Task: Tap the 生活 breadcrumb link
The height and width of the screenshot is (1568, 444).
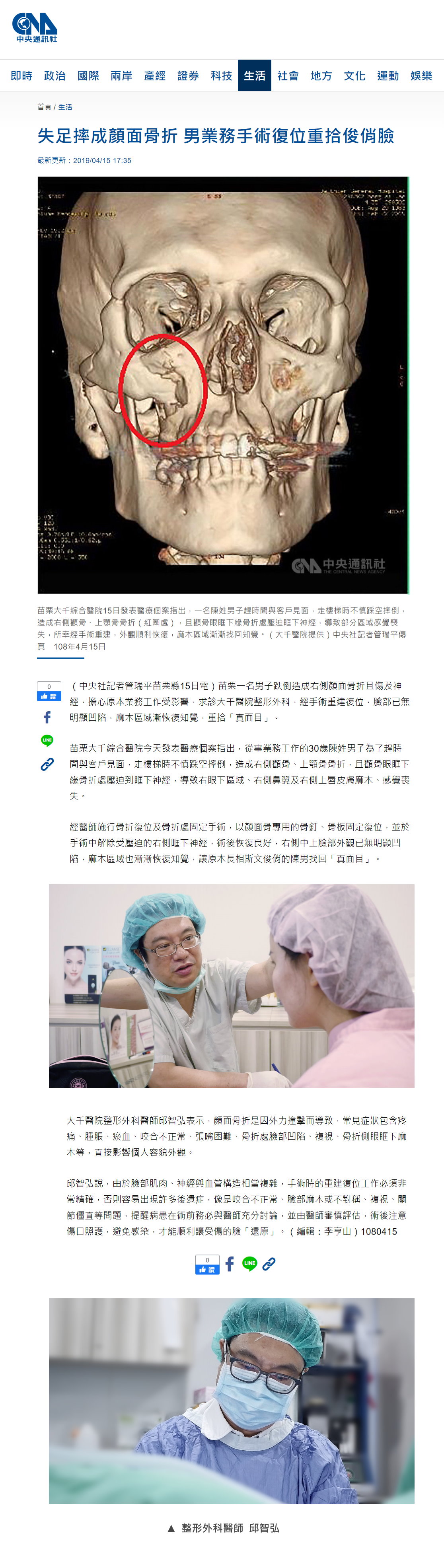Action: pos(65,107)
